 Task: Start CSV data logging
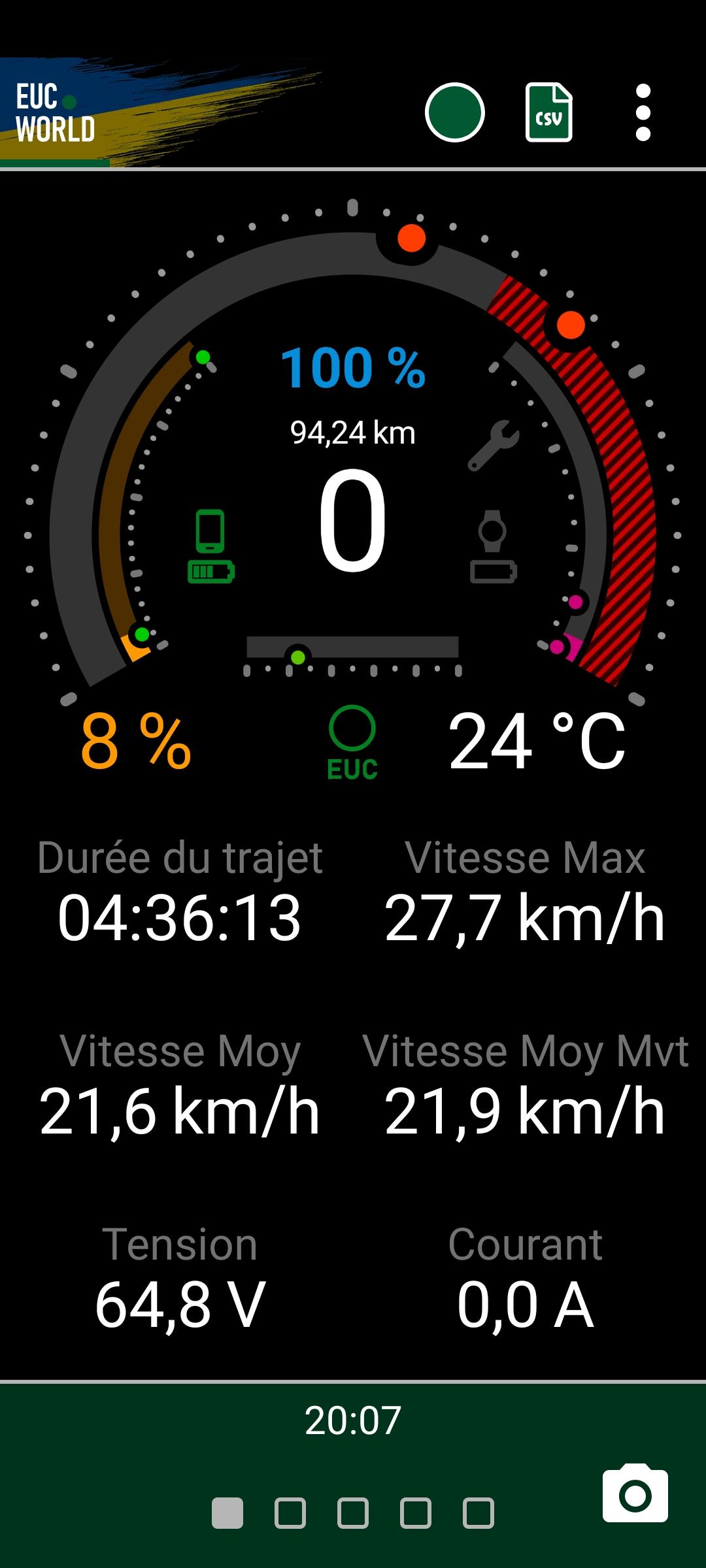point(549,112)
